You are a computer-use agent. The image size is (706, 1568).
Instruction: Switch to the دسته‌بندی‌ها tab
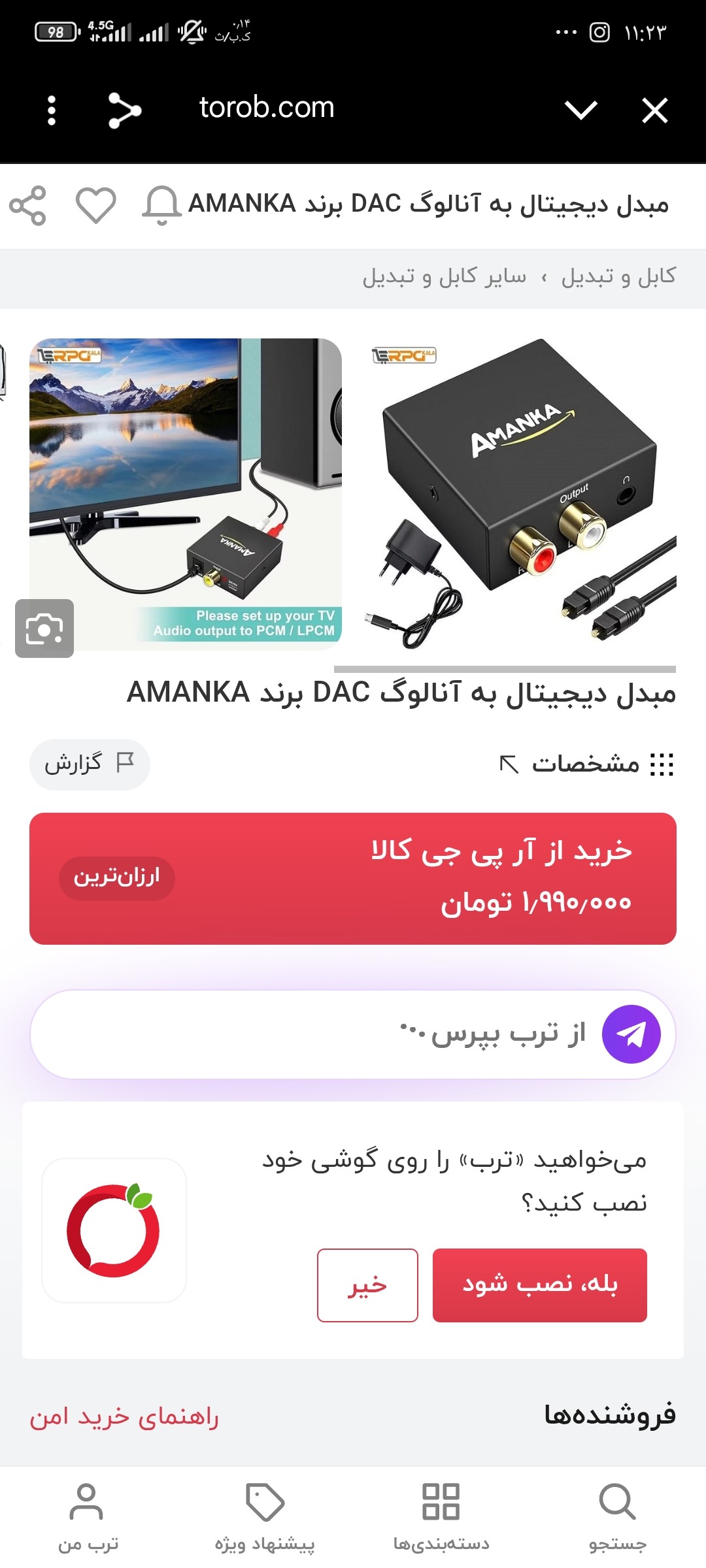click(441, 1517)
